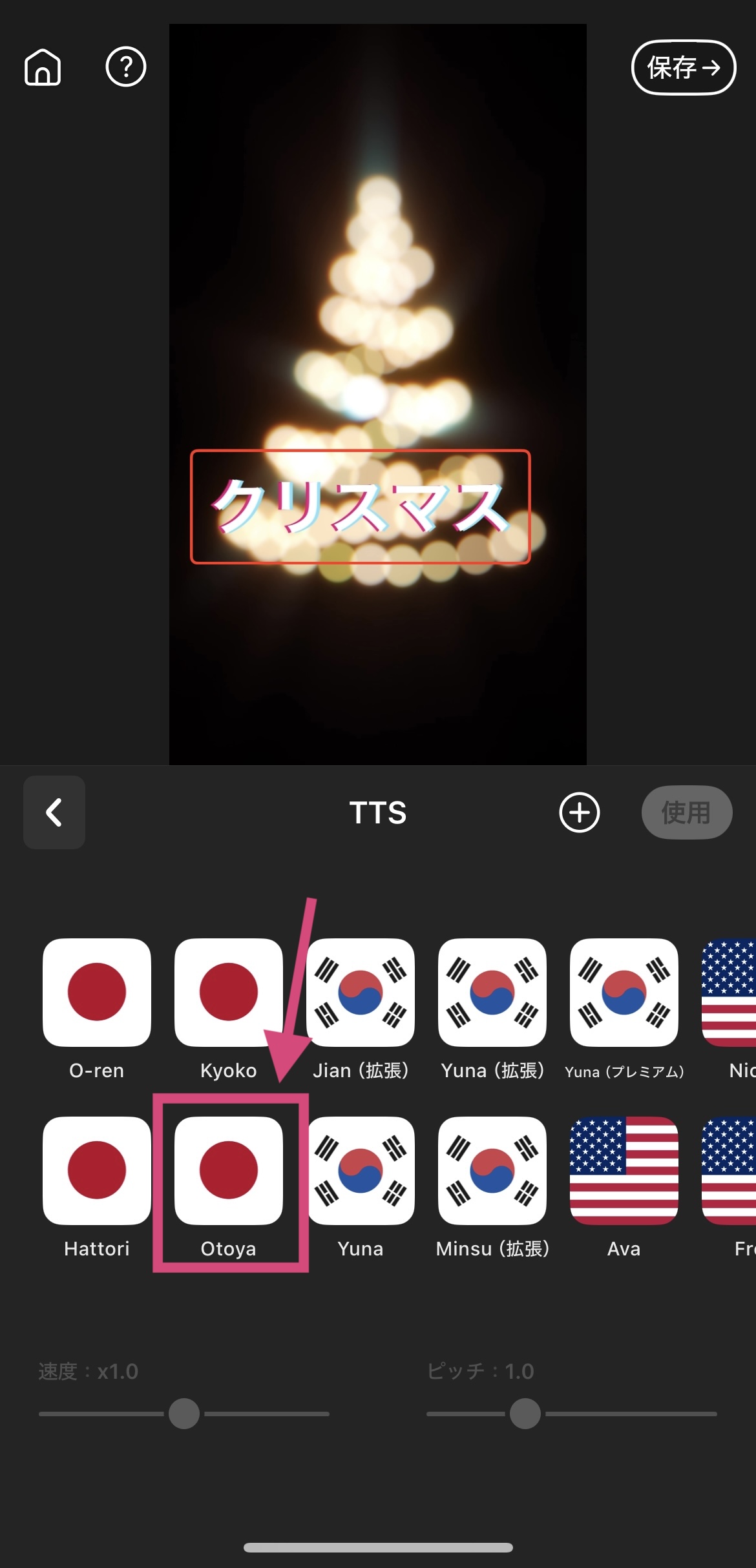This screenshot has width=756, height=1568.
Task: Tap the ピッチ pitch slider
Action: [x=525, y=1414]
